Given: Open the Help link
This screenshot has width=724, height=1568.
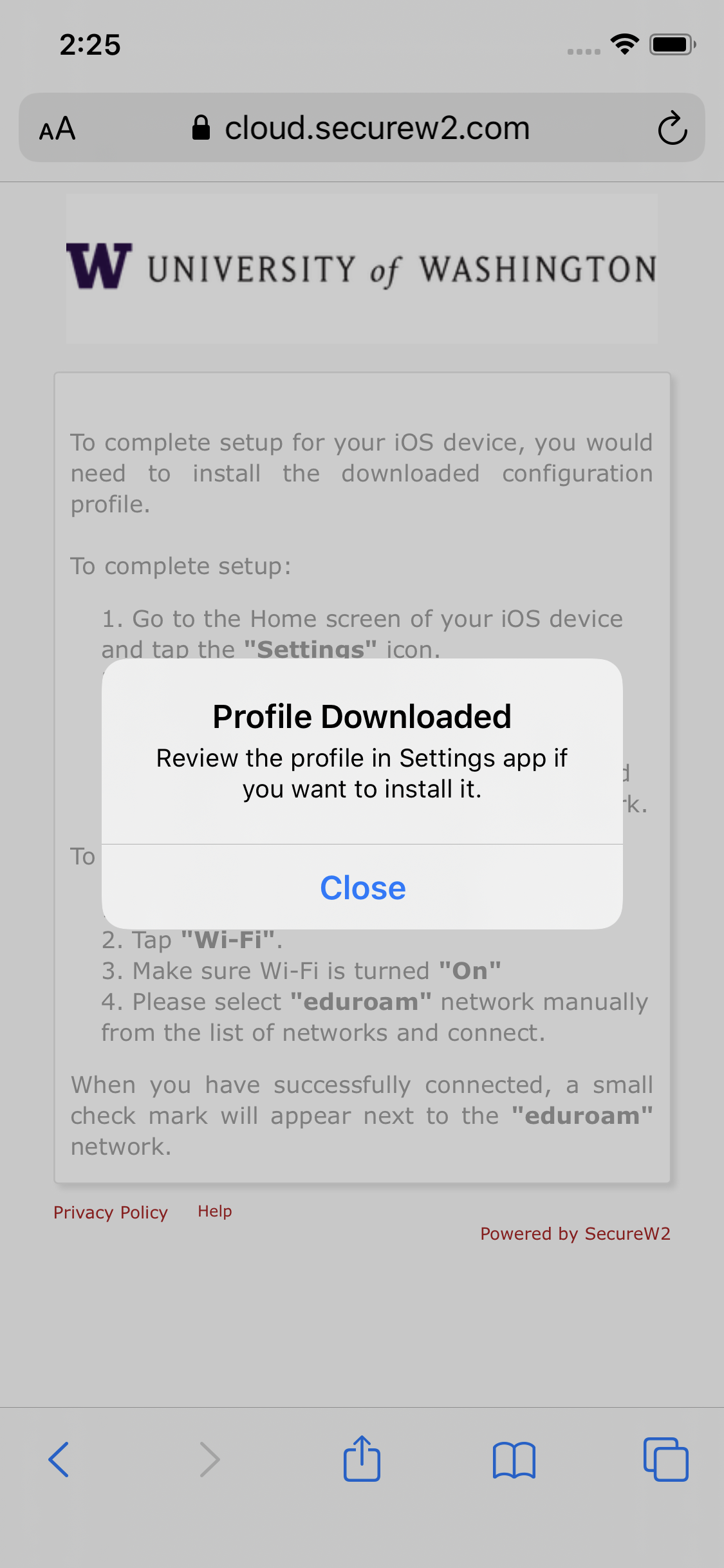Looking at the screenshot, I should point(215,1211).
